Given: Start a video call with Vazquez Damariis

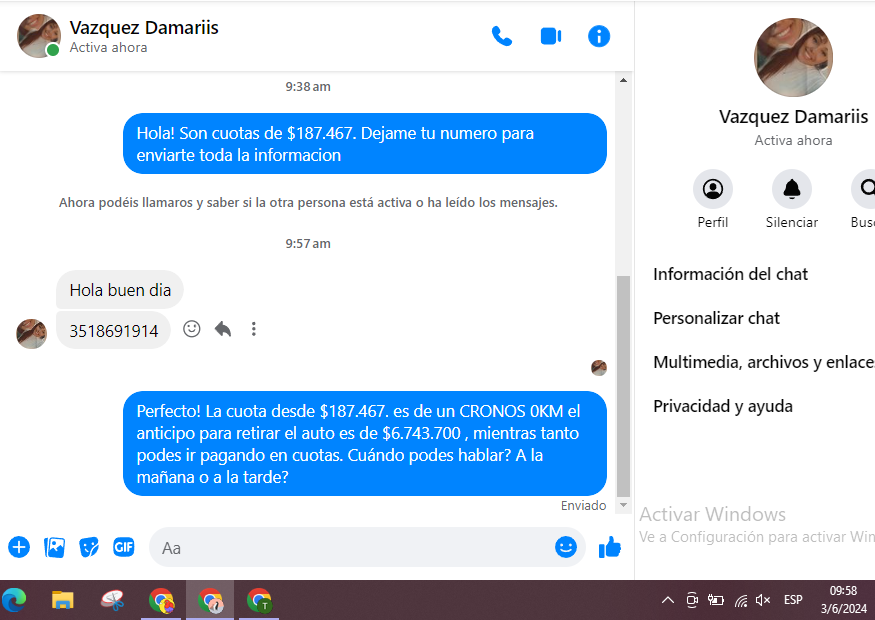Looking at the screenshot, I should click(x=550, y=36).
